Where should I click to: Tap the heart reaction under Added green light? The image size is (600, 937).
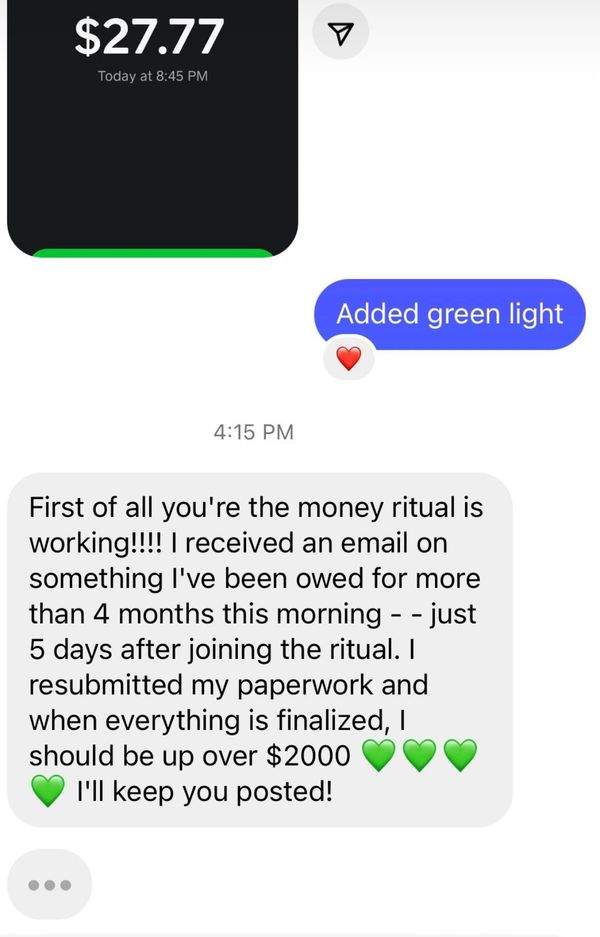tap(348, 359)
